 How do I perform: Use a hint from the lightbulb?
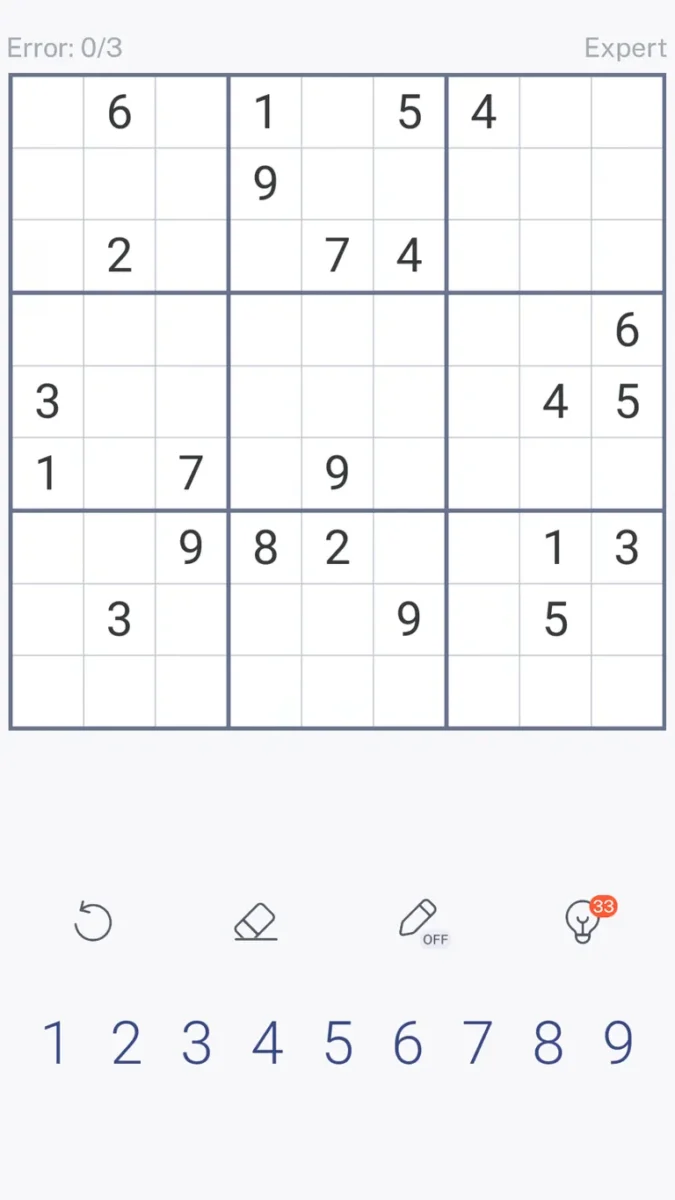(x=584, y=921)
